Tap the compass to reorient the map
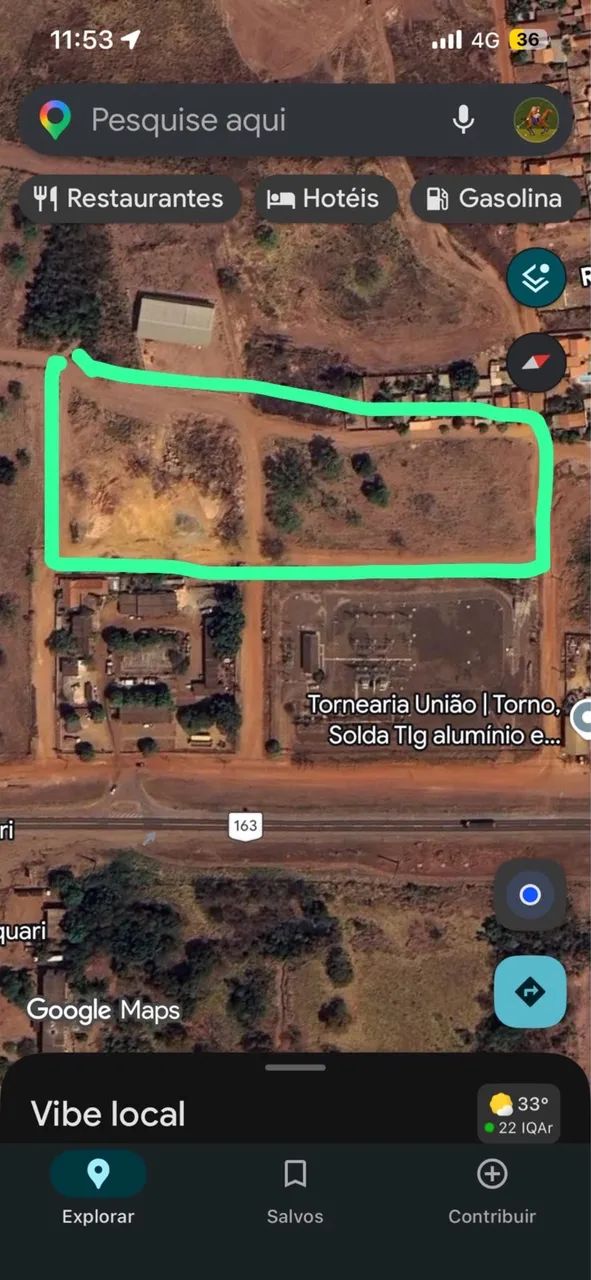Image resolution: width=591 pixels, height=1280 pixels. click(x=536, y=361)
